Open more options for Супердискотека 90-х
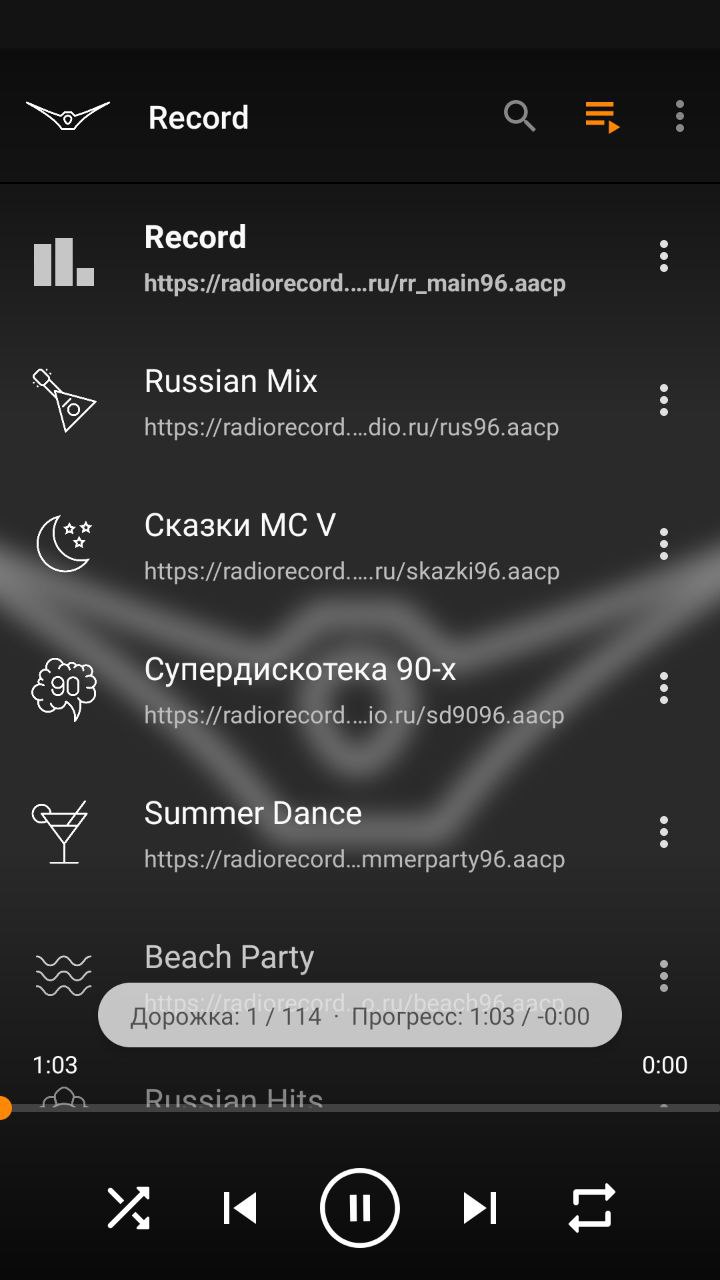Viewport: 720px width, 1280px height. 663,689
